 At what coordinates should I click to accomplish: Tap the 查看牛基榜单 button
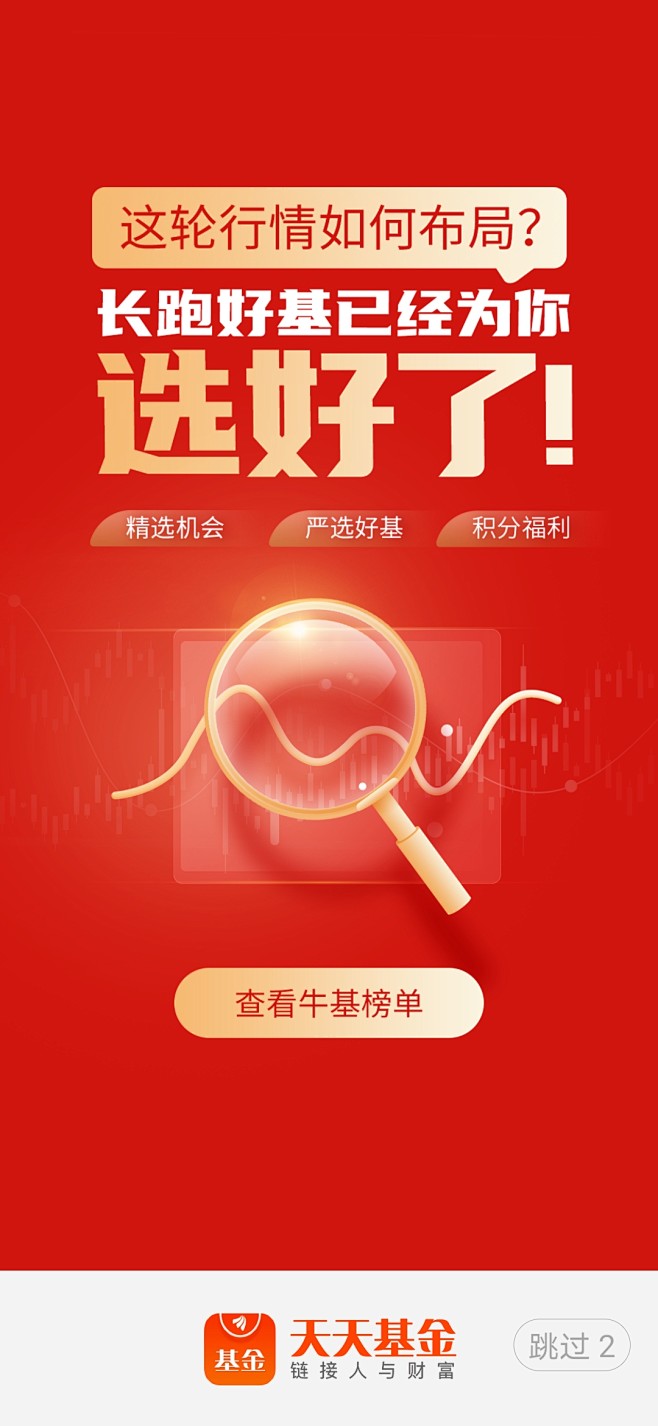(x=329, y=1003)
